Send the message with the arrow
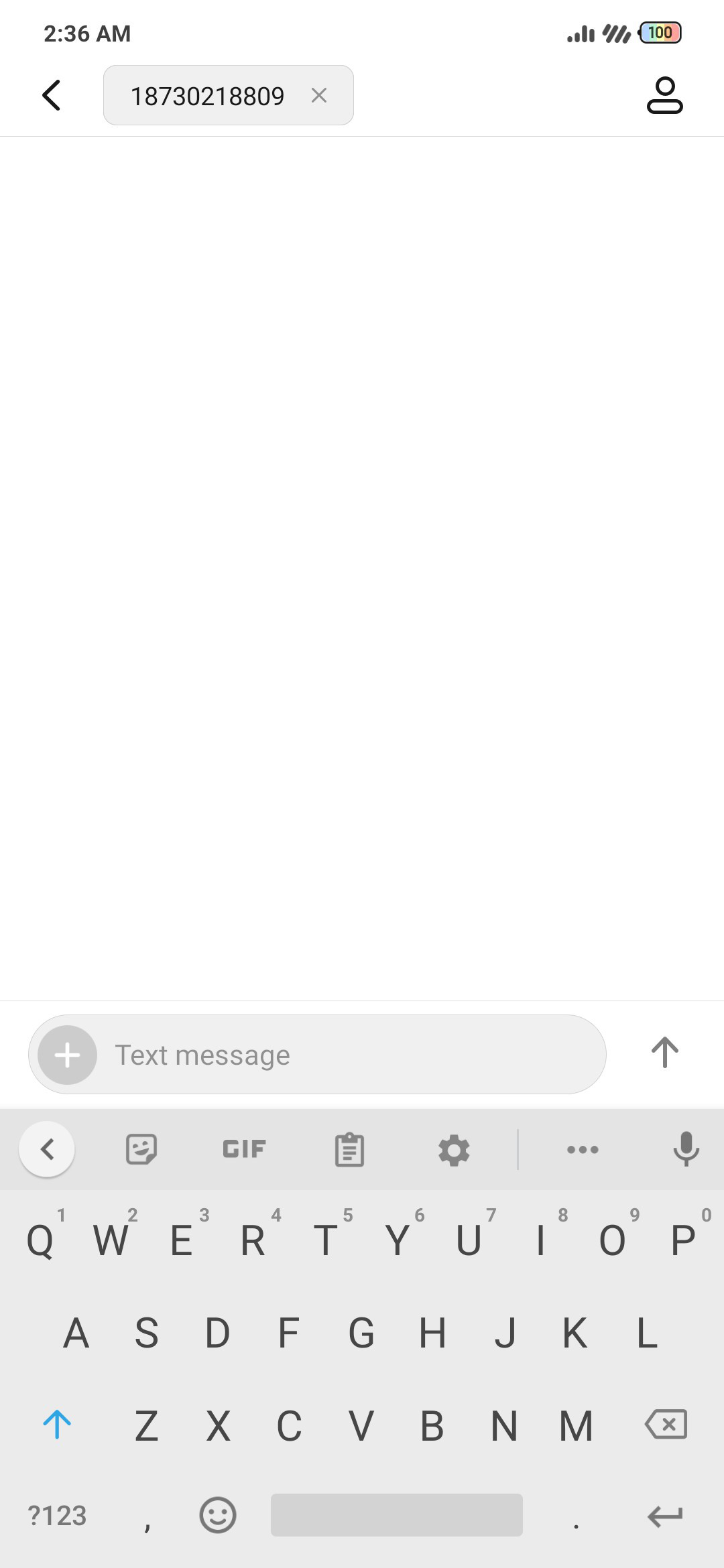This screenshot has height=1568, width=724. pyautogui.click(x=665, y=1053)
